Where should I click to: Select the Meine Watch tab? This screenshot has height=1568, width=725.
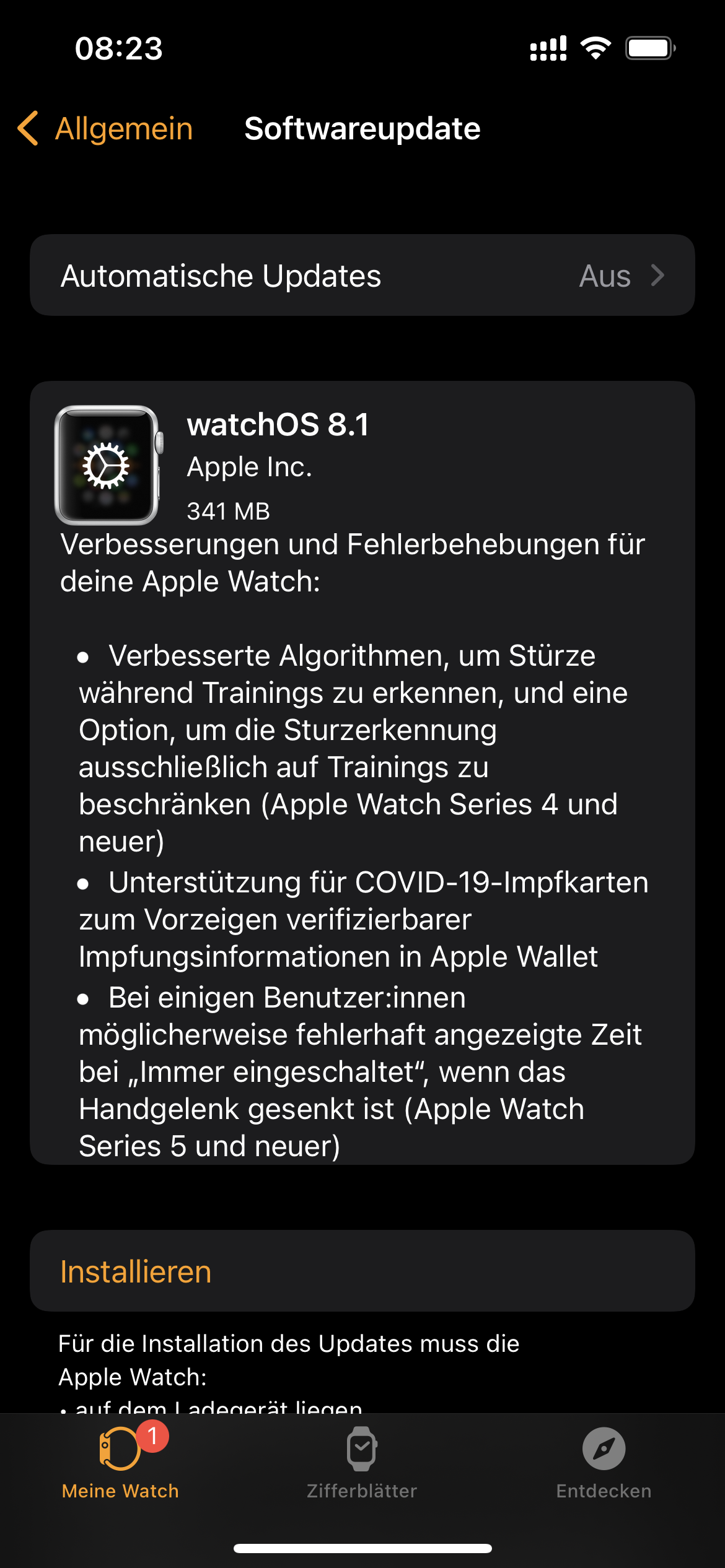[121, 1462]
